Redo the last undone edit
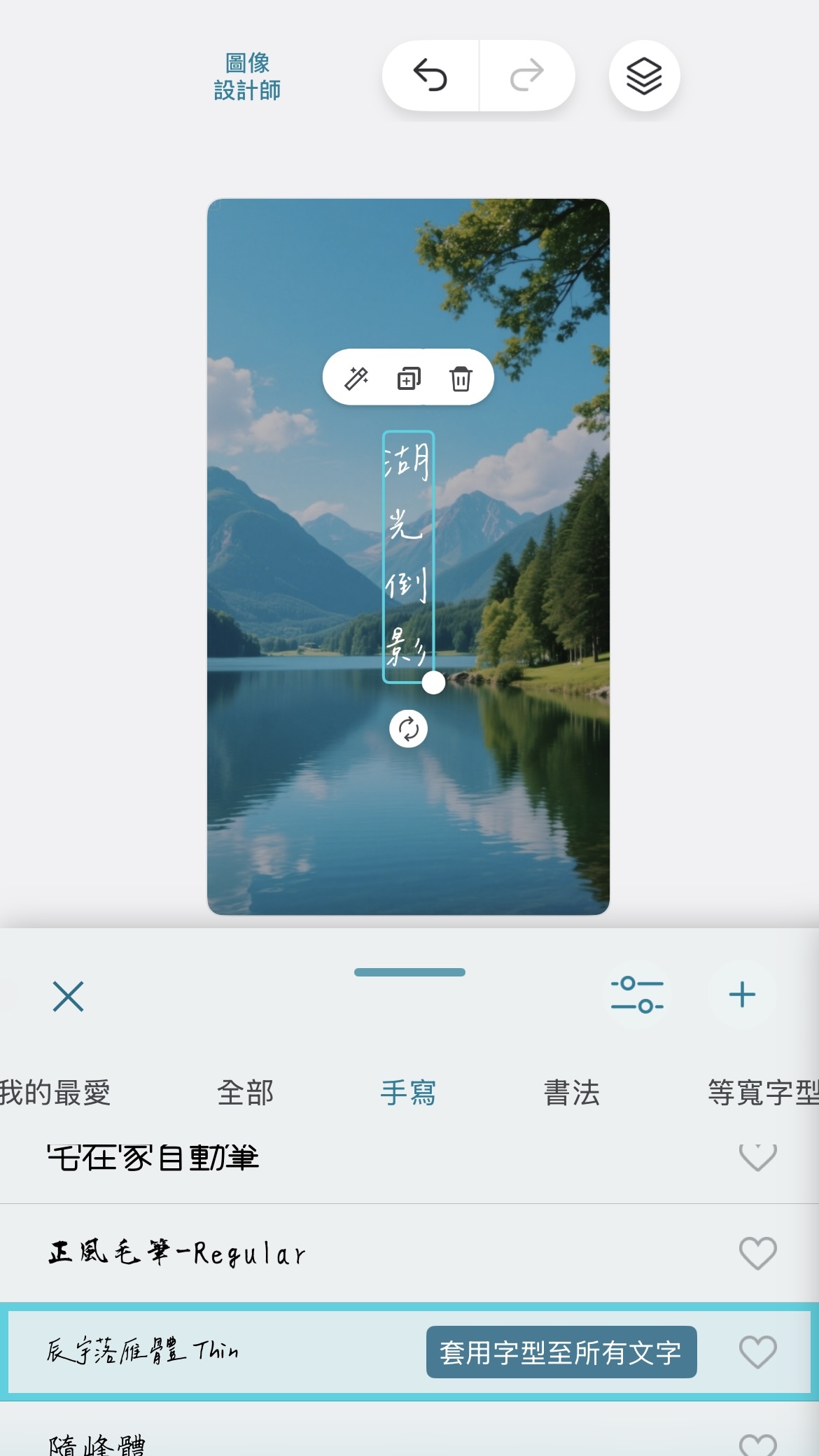 coord(526,76)
